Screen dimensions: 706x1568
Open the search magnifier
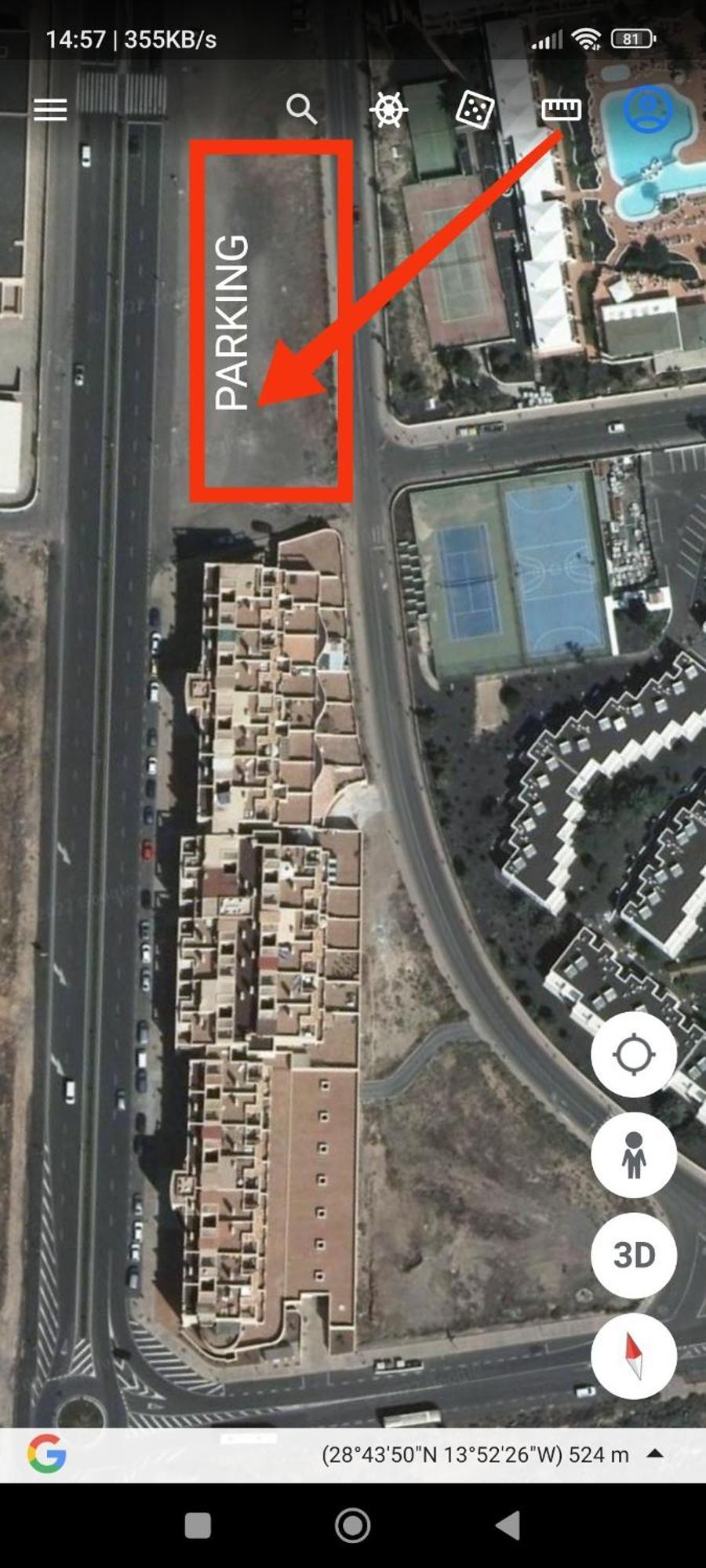click(x=301, y=110)
